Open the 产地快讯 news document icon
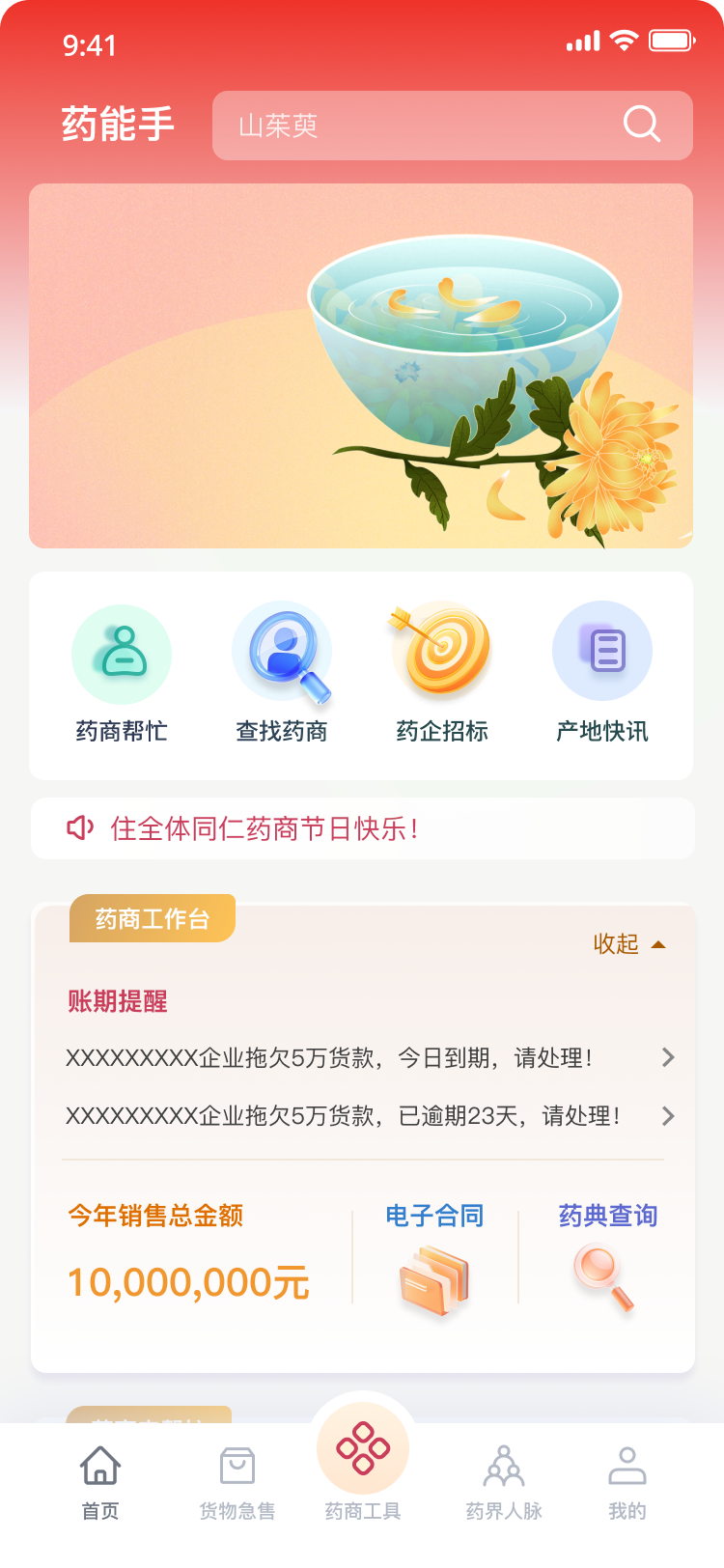Screen dimensions: 724x1568 tap(602, 651)
